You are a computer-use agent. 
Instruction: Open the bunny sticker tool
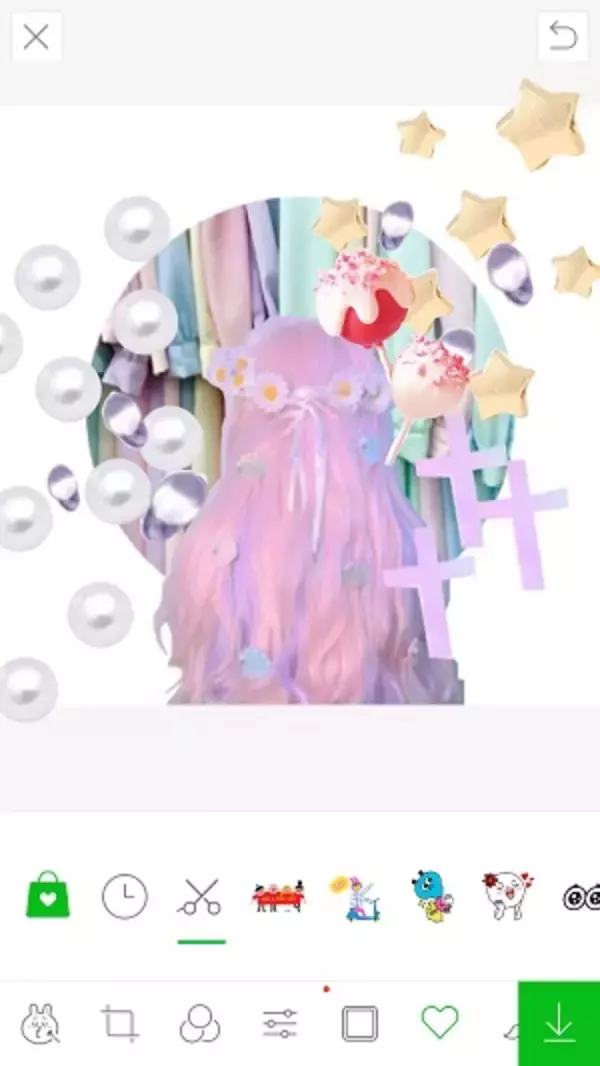[41, 1023]
